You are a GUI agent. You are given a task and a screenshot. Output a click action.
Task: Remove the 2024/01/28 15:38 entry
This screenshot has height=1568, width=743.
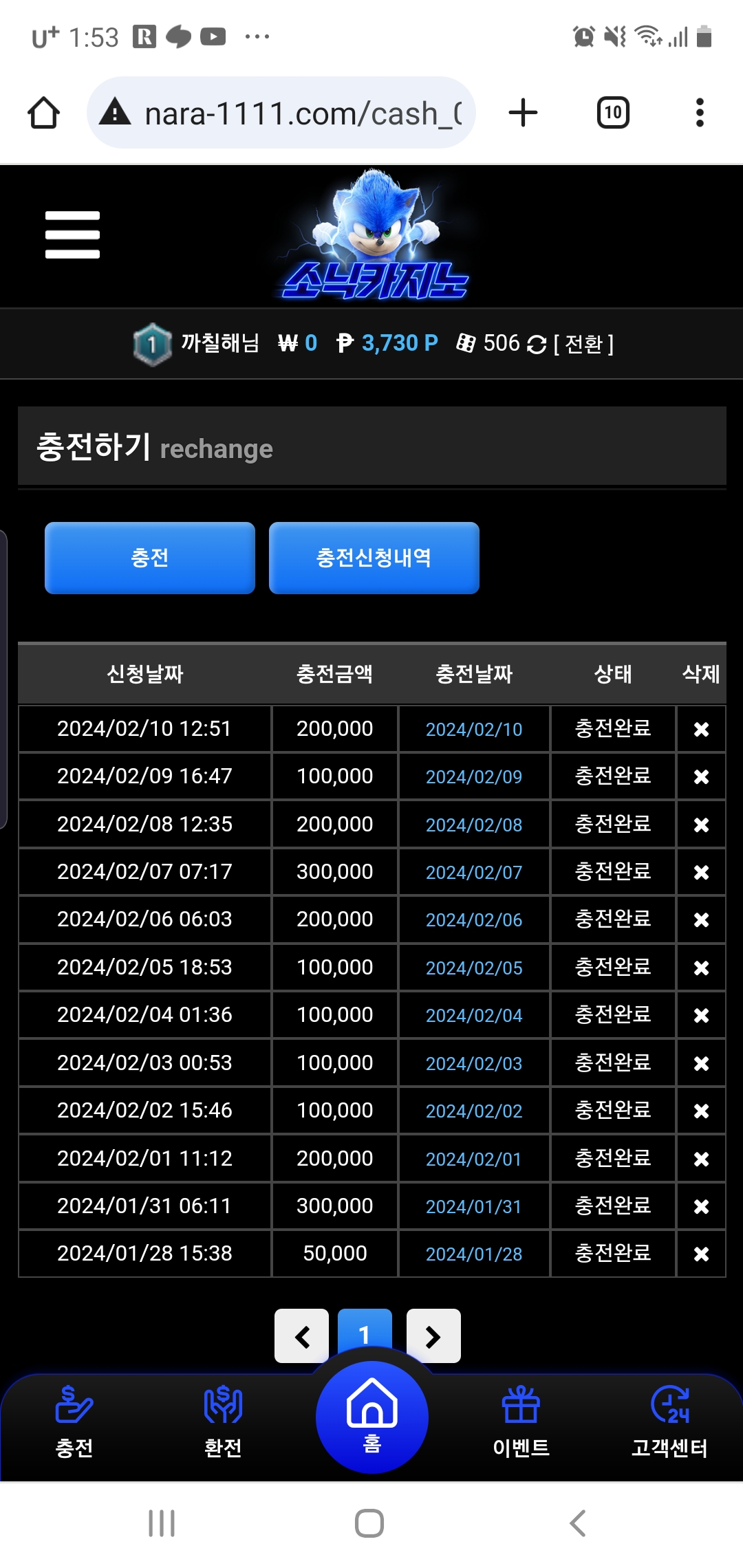[701, 1254]
